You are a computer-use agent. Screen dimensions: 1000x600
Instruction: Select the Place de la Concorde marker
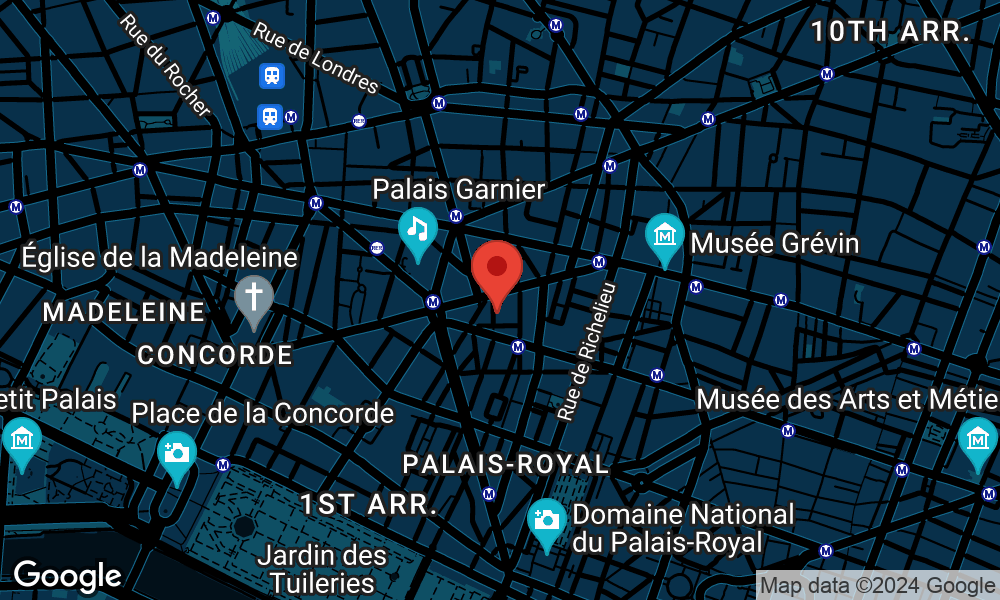(177, 453)
